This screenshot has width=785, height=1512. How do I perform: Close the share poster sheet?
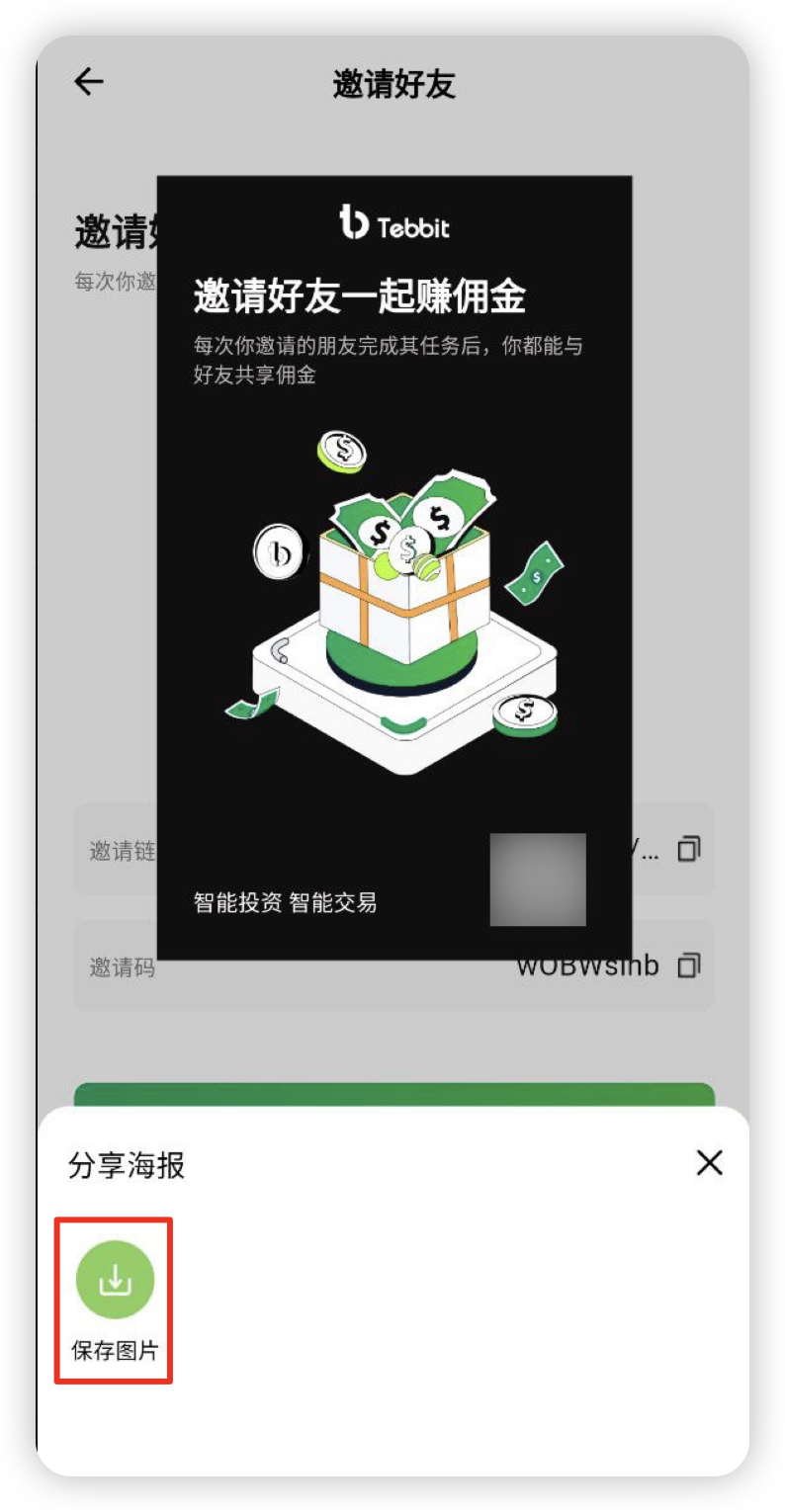[x=709, y=1163]
